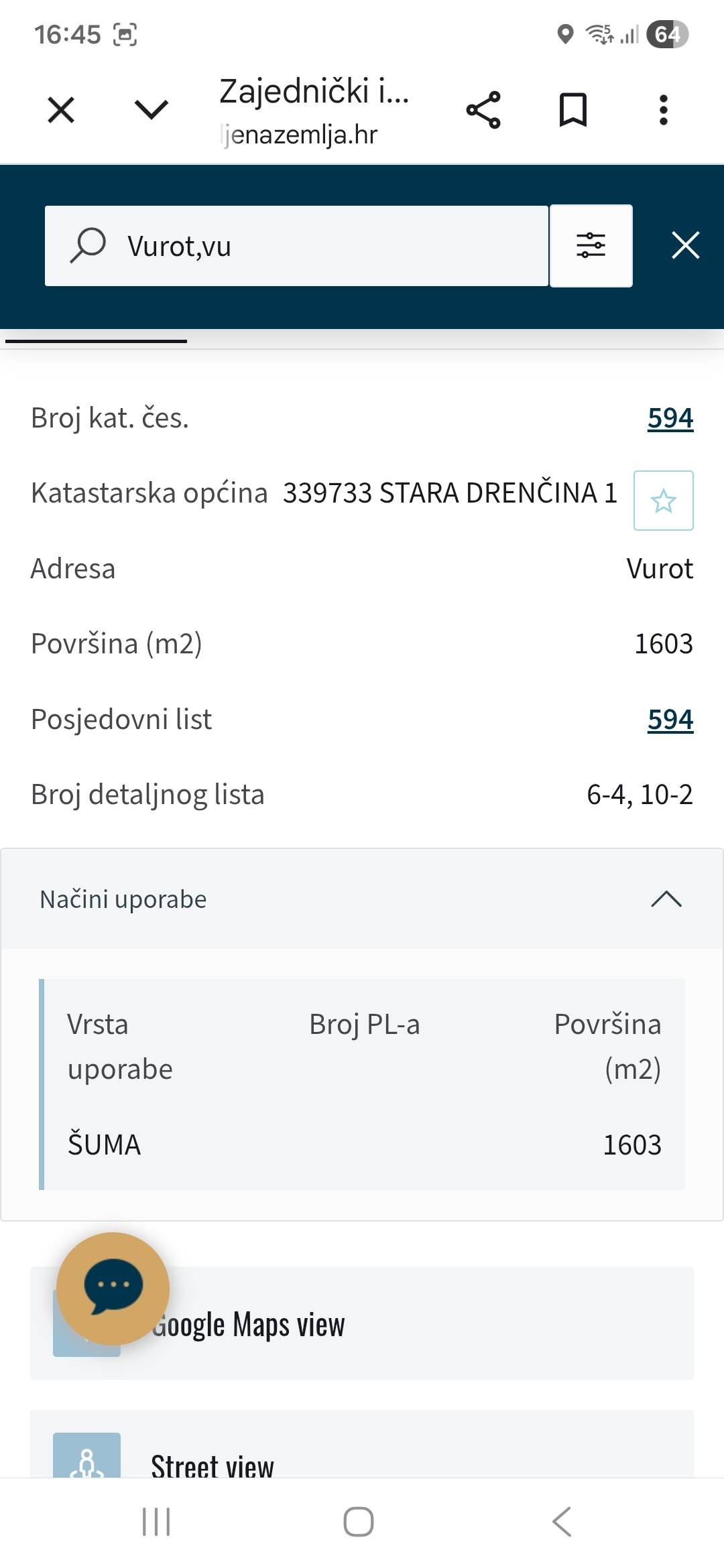
Task: Open the share icon in the browser toolbar
Action: click(x=484, y=111)
